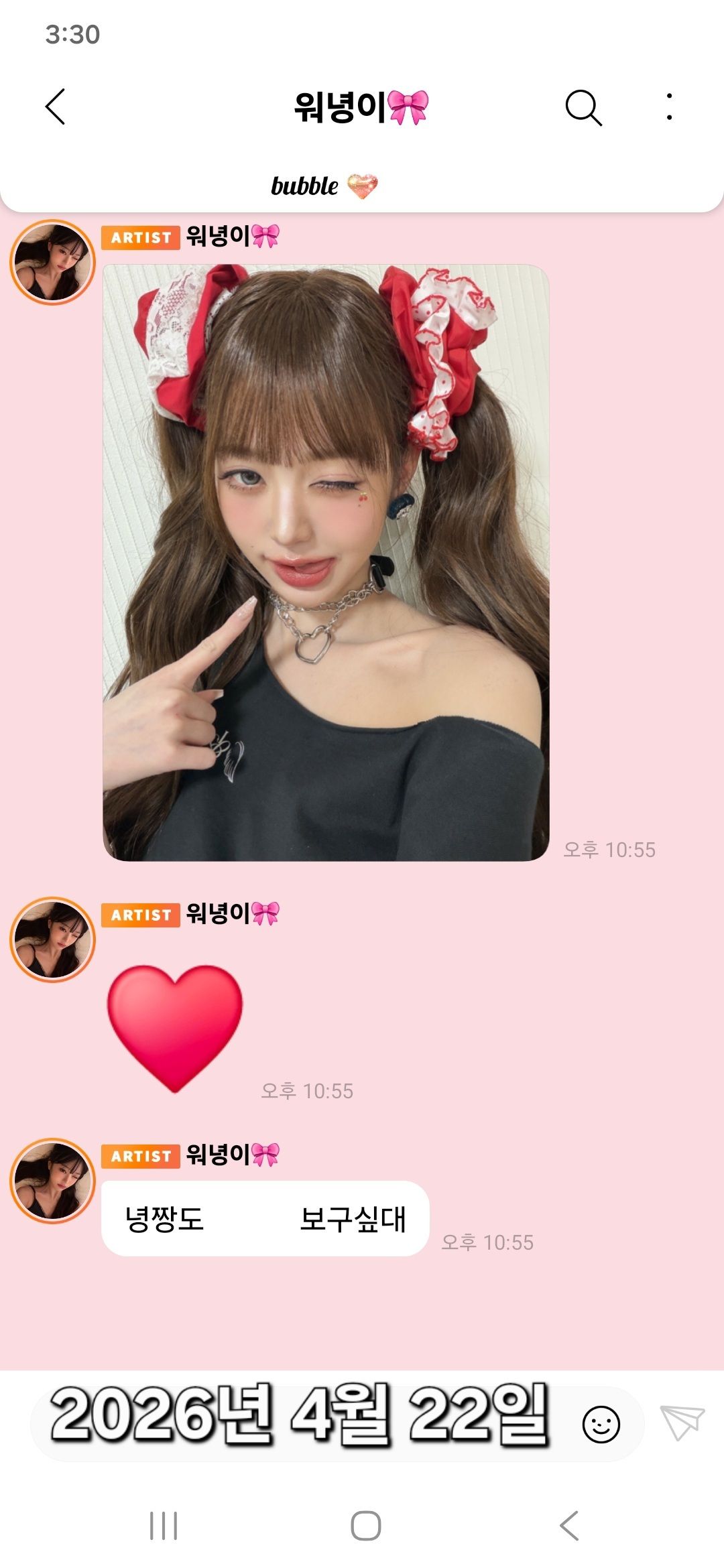Open the selfie photo sent at 10:55
Screen dimensions: 724x1568
tap(326, 562)
